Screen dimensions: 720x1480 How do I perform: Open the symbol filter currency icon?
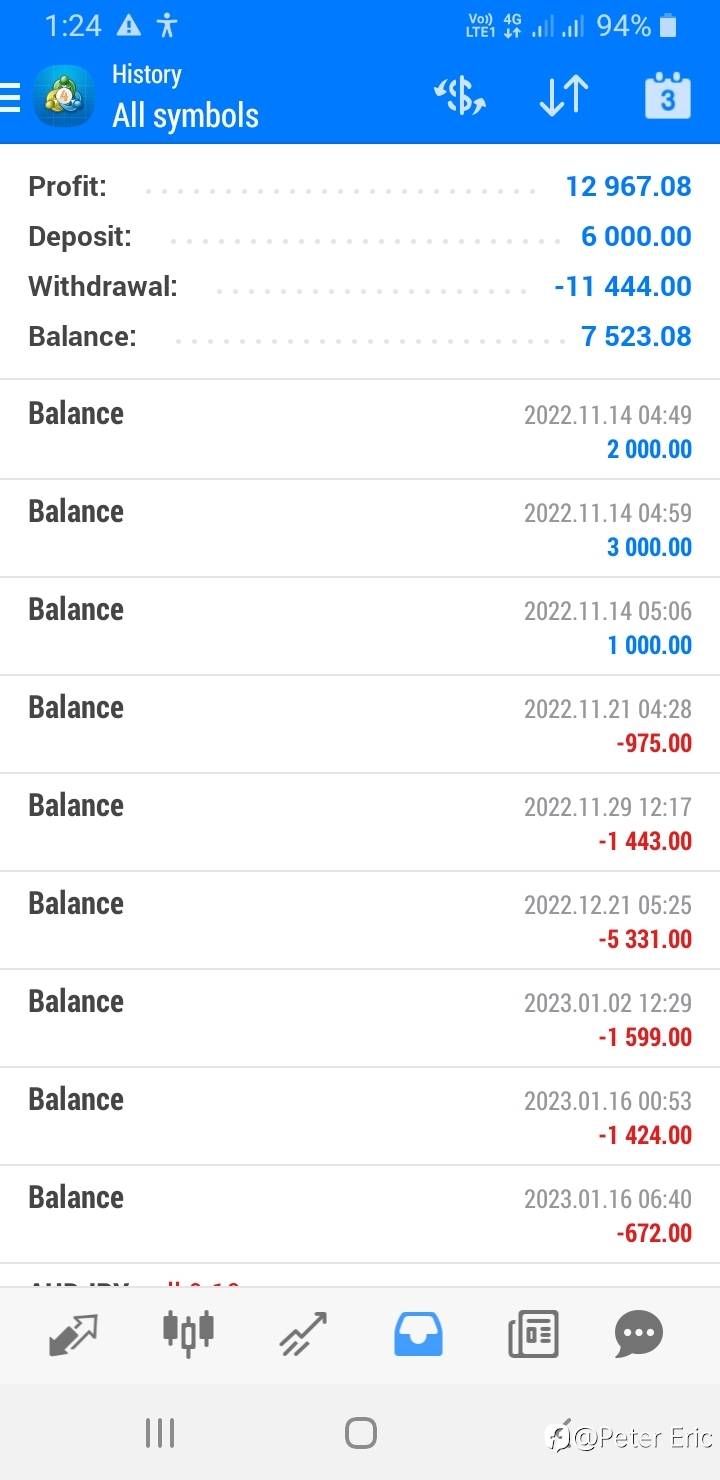(x=460, y=97)
